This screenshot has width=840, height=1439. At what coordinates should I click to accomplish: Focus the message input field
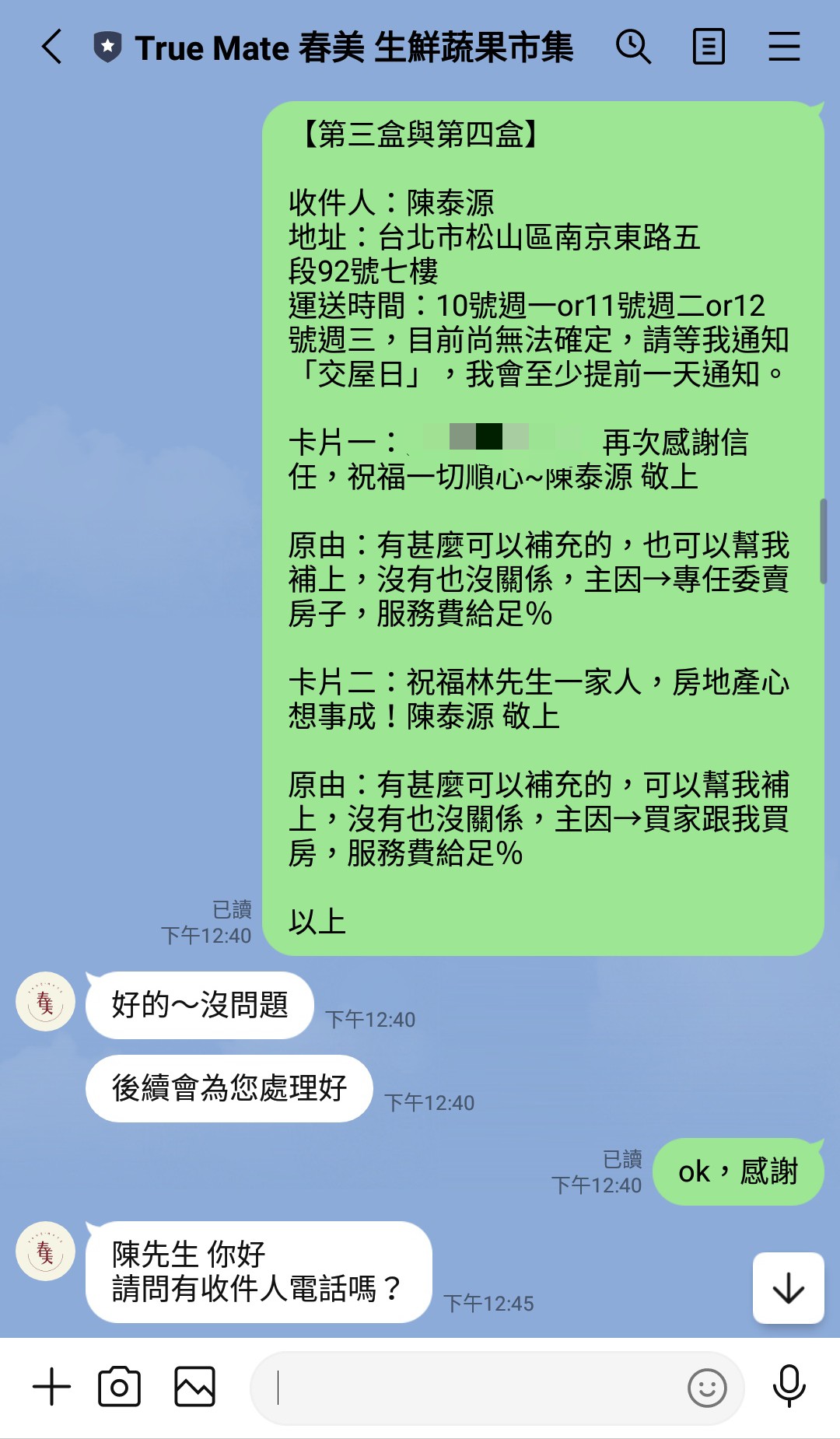click(x=467, y=1388)
